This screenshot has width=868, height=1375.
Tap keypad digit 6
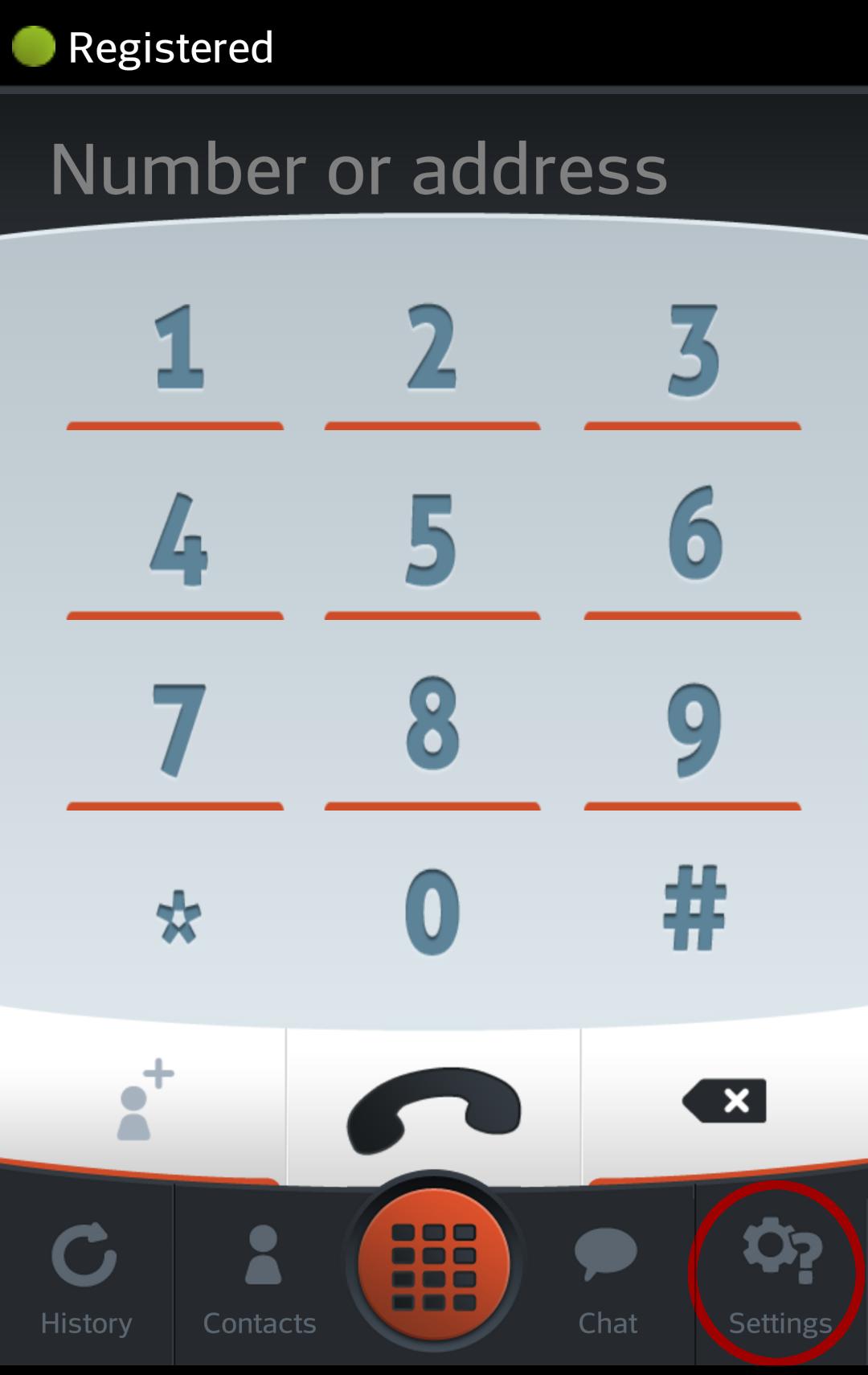click(x=693, y=540)
